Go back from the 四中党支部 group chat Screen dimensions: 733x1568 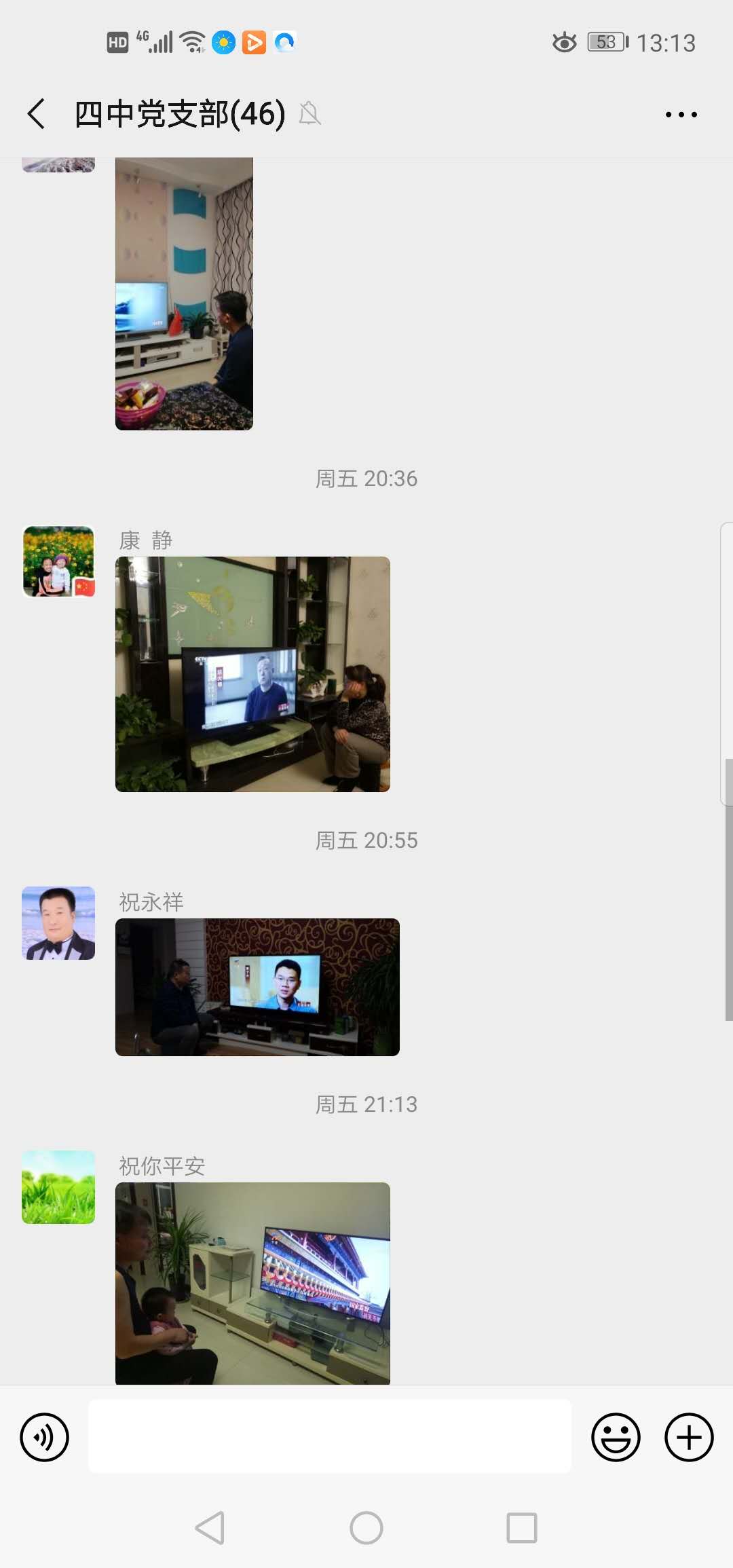tap(37, 113)
